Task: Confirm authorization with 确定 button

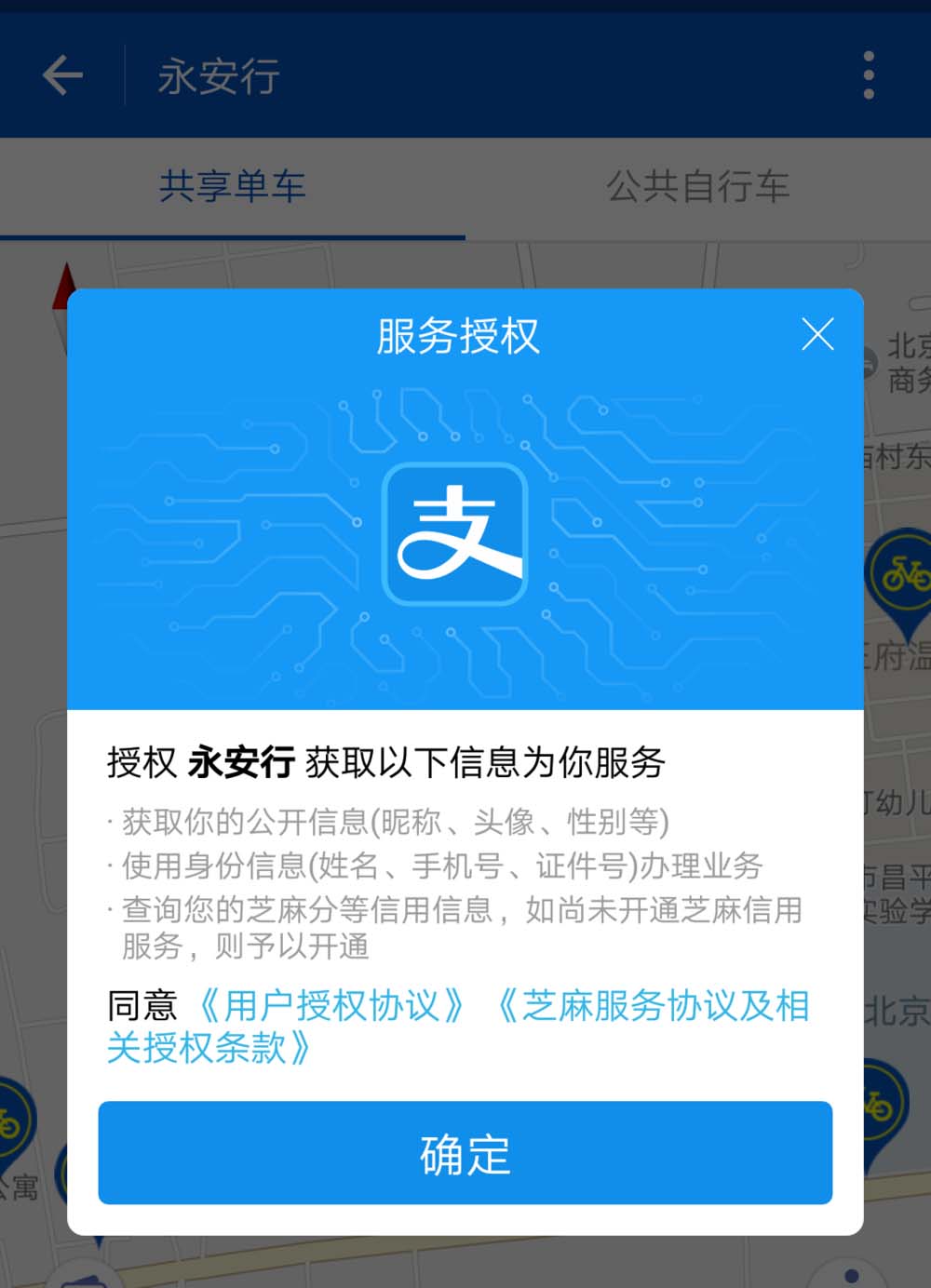Action: tap(465, 1153)
